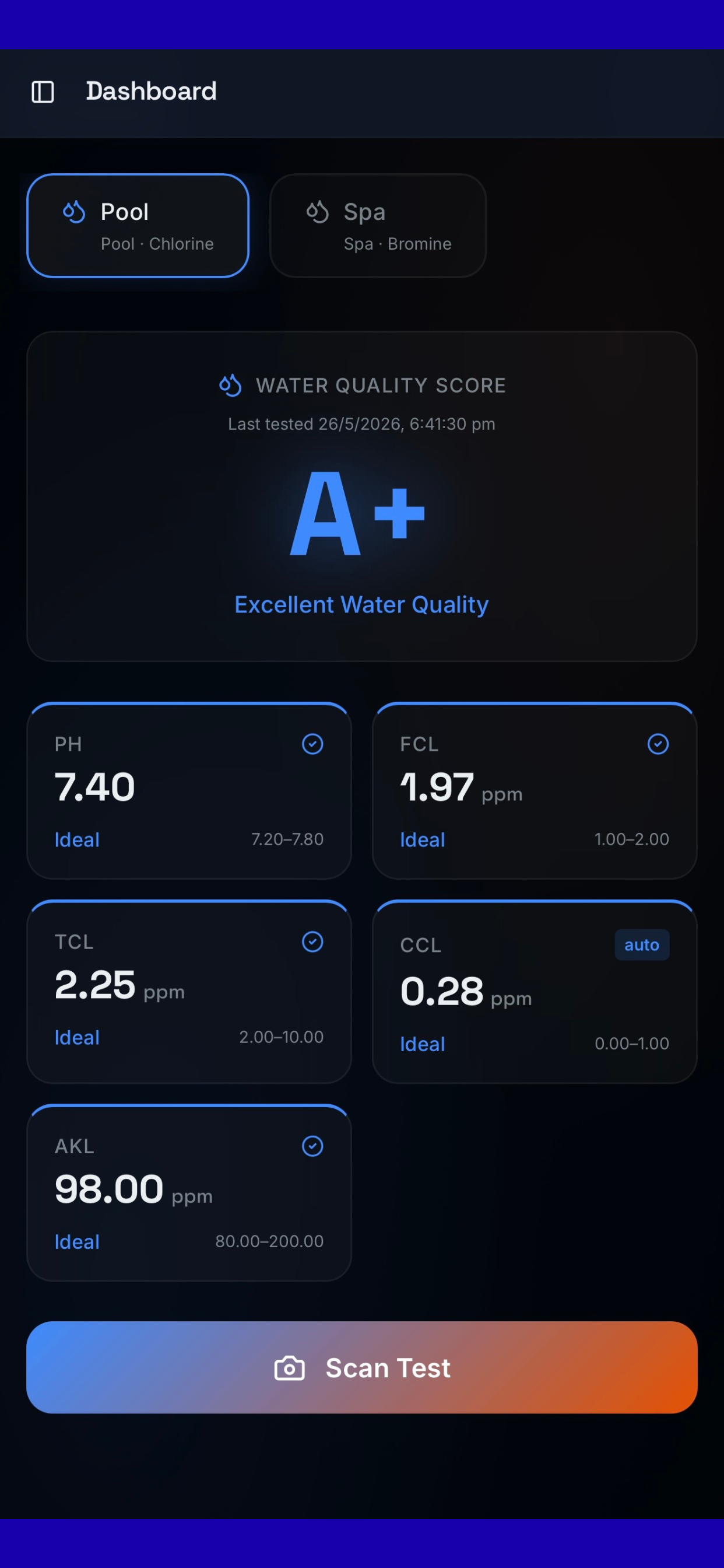Open the PH 7.40 reading card
Image resolution: width=724 pixels, height=1568 pixels.
pos(189,790)
